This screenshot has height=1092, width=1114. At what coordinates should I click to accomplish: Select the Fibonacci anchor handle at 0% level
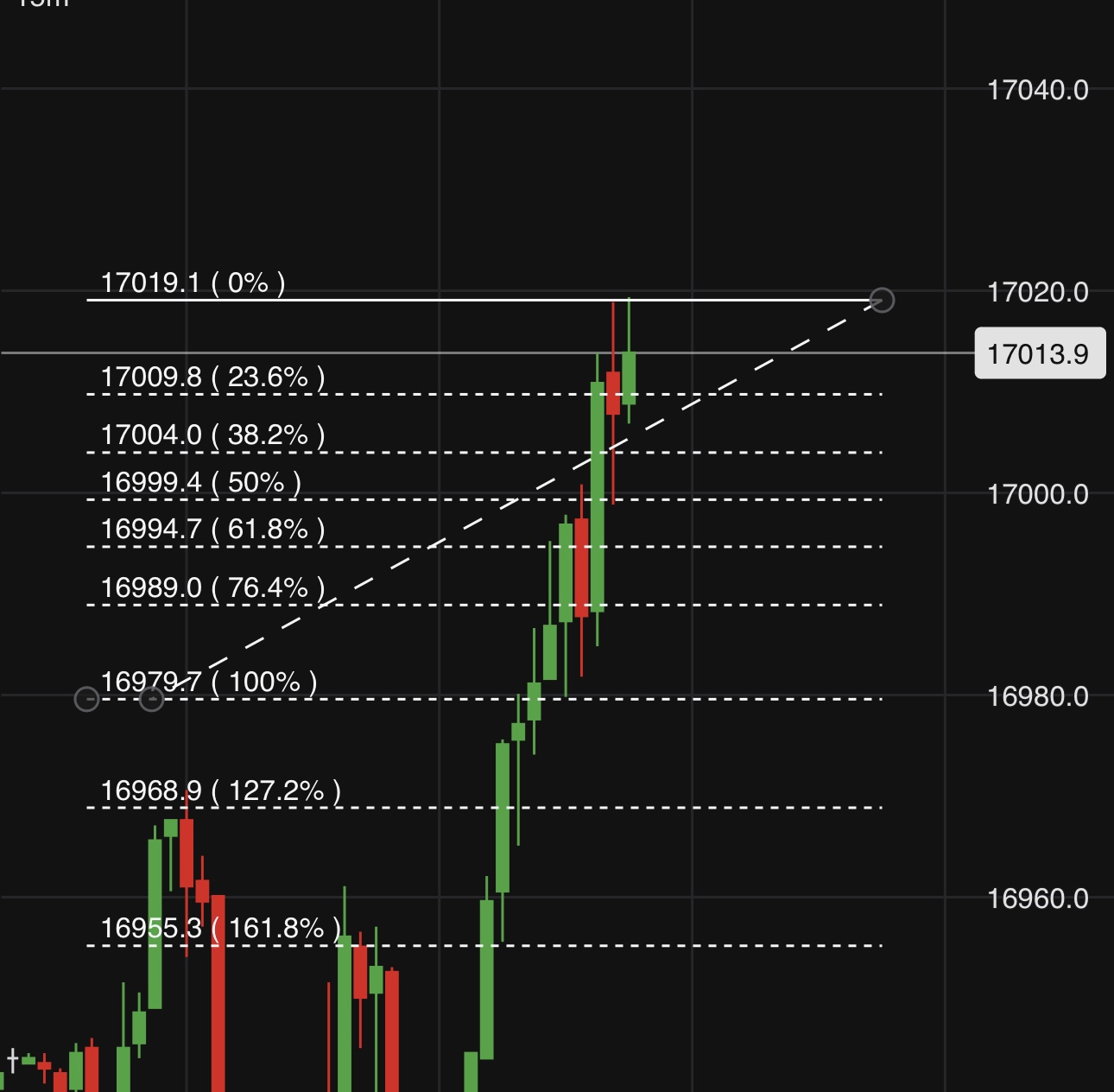coord(882,300)
